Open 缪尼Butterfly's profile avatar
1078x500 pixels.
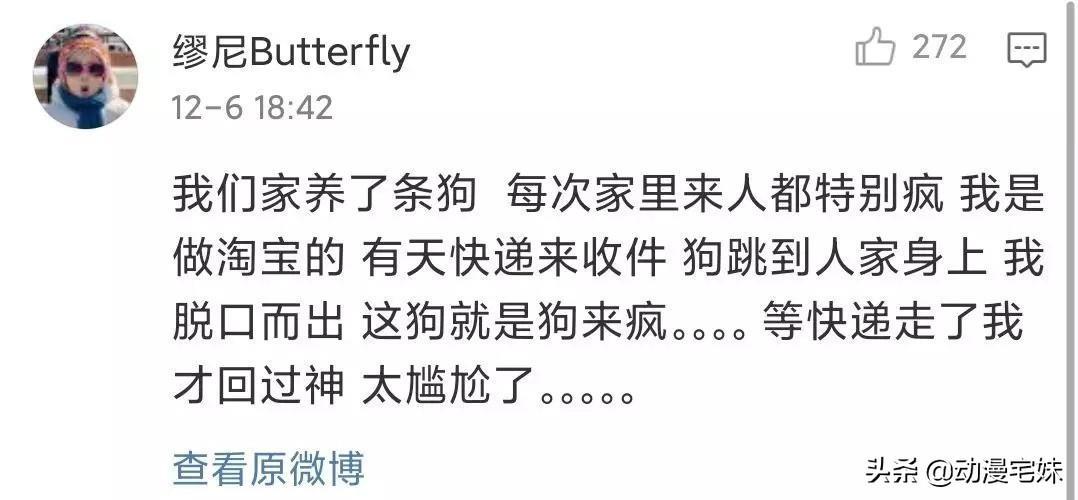[x=85, y=76]
